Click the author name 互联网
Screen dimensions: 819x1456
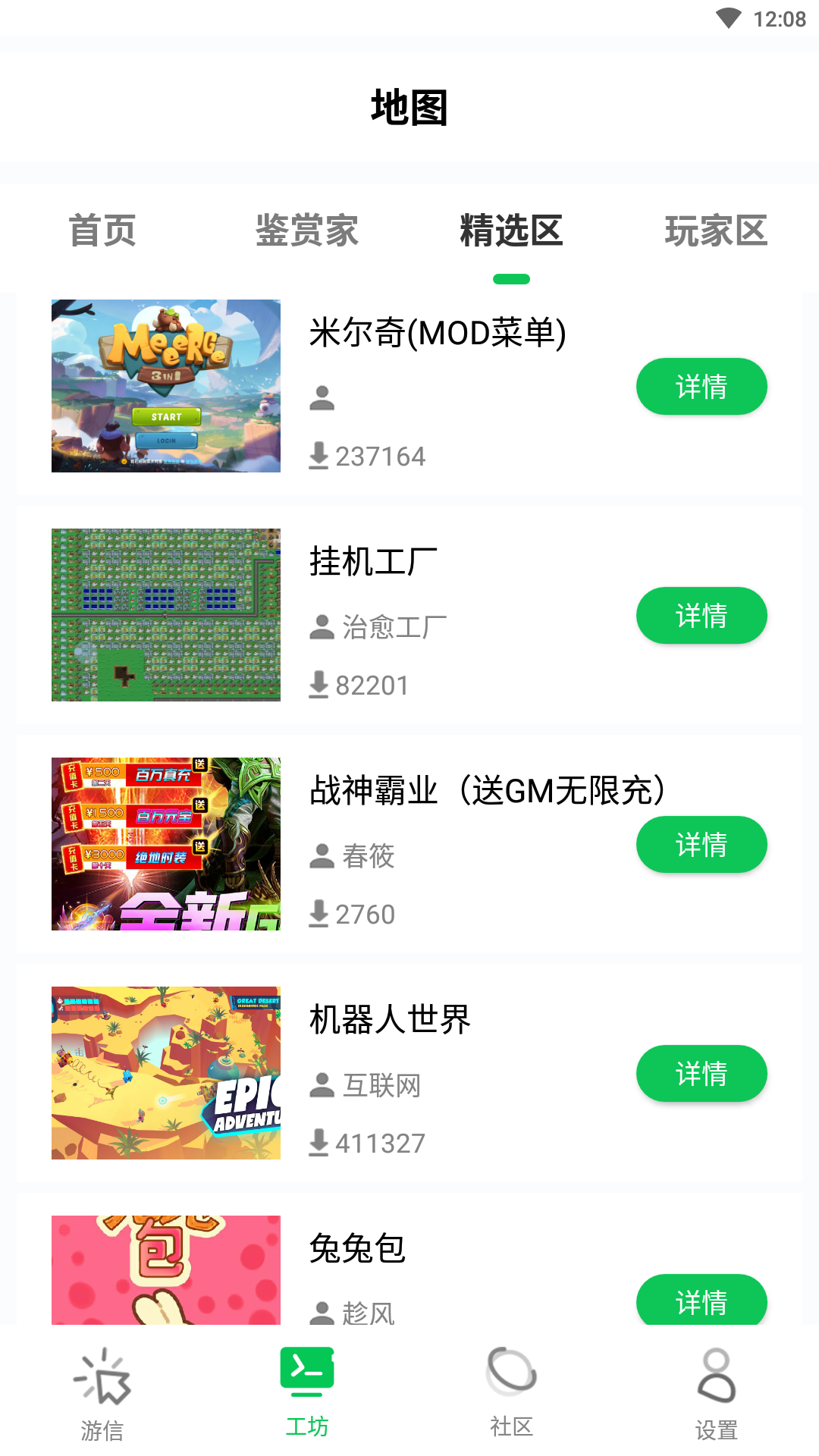[x=382, y=1085]
